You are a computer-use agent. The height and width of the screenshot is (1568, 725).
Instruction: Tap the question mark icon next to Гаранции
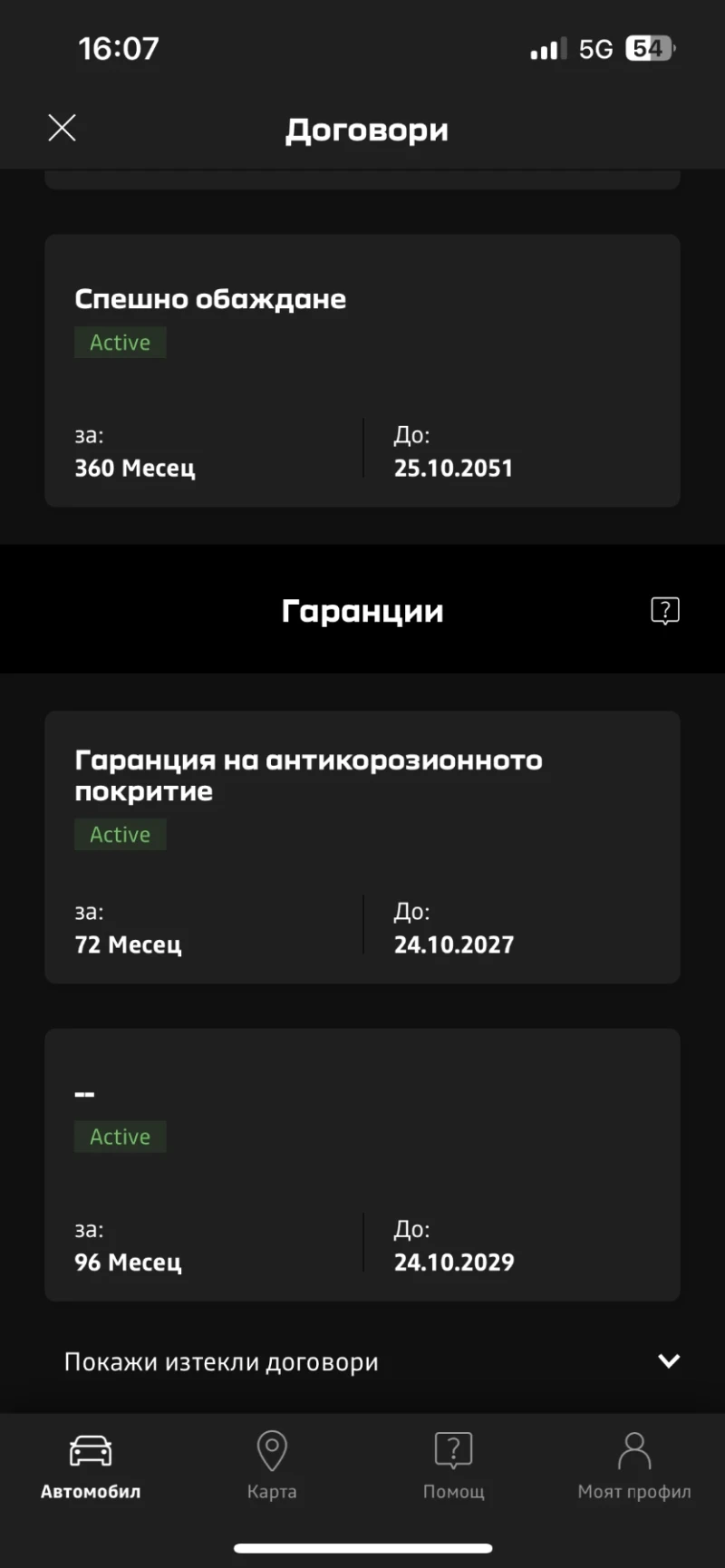click(x=664, y=610)
